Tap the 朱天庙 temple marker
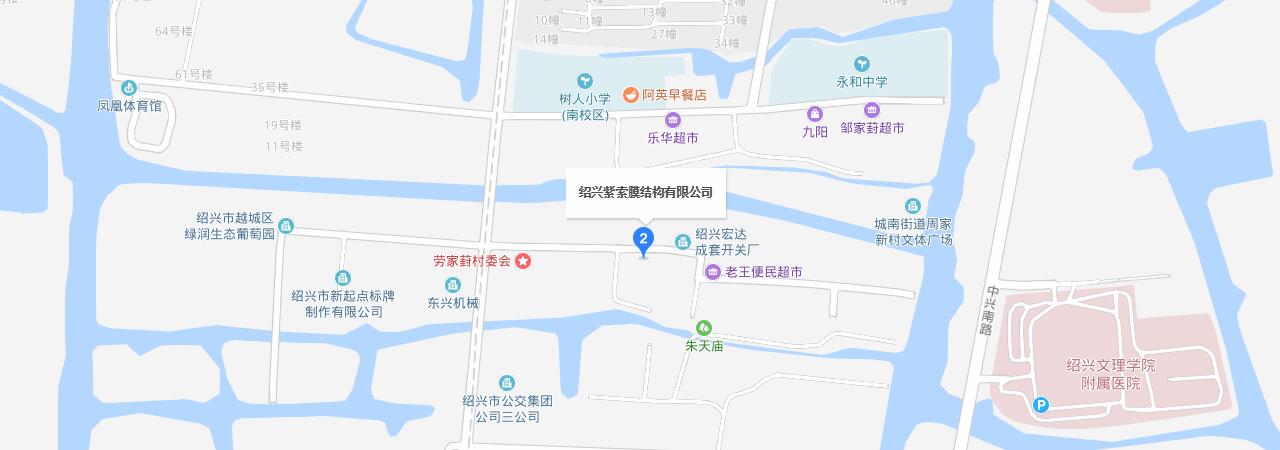 [x=704, y=328]
